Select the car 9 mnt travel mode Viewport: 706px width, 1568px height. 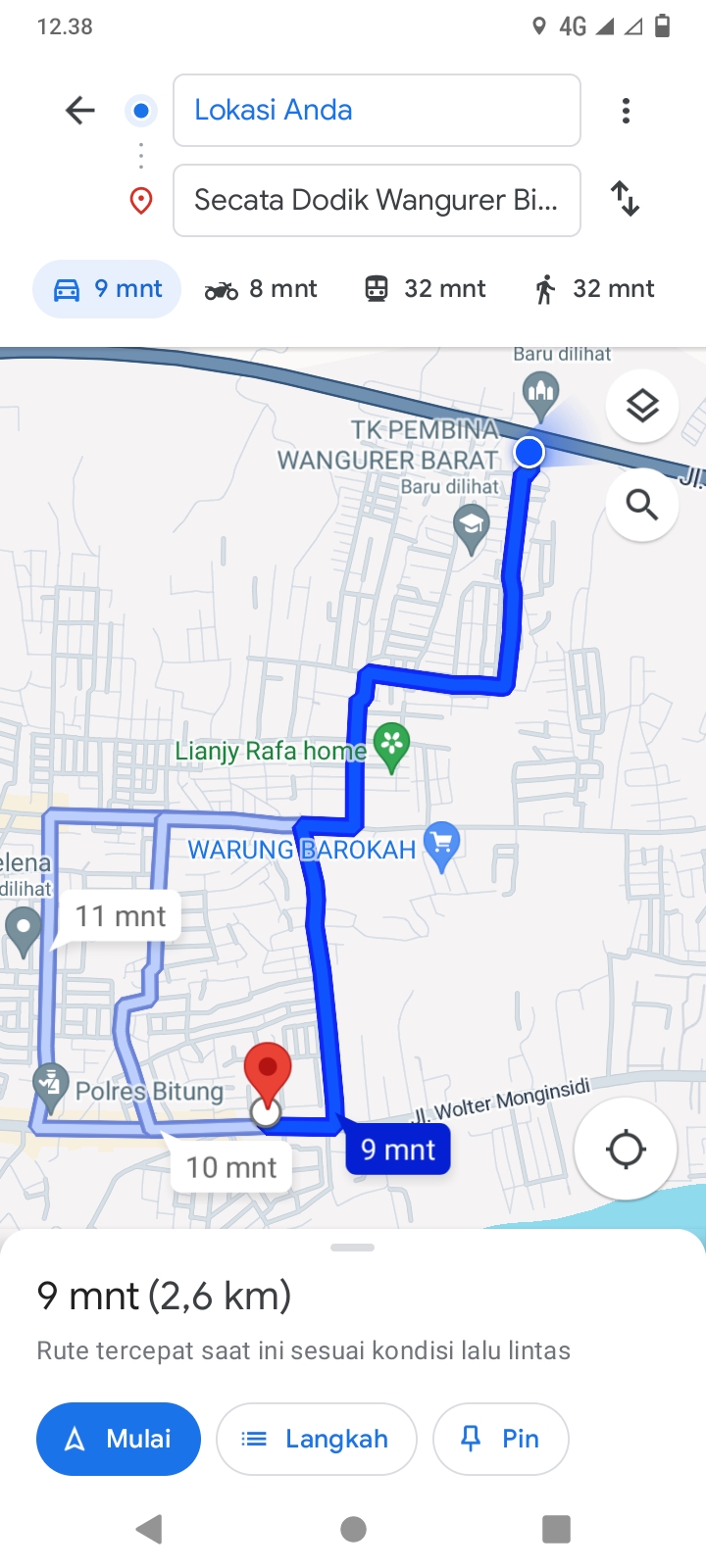point(107,289)
